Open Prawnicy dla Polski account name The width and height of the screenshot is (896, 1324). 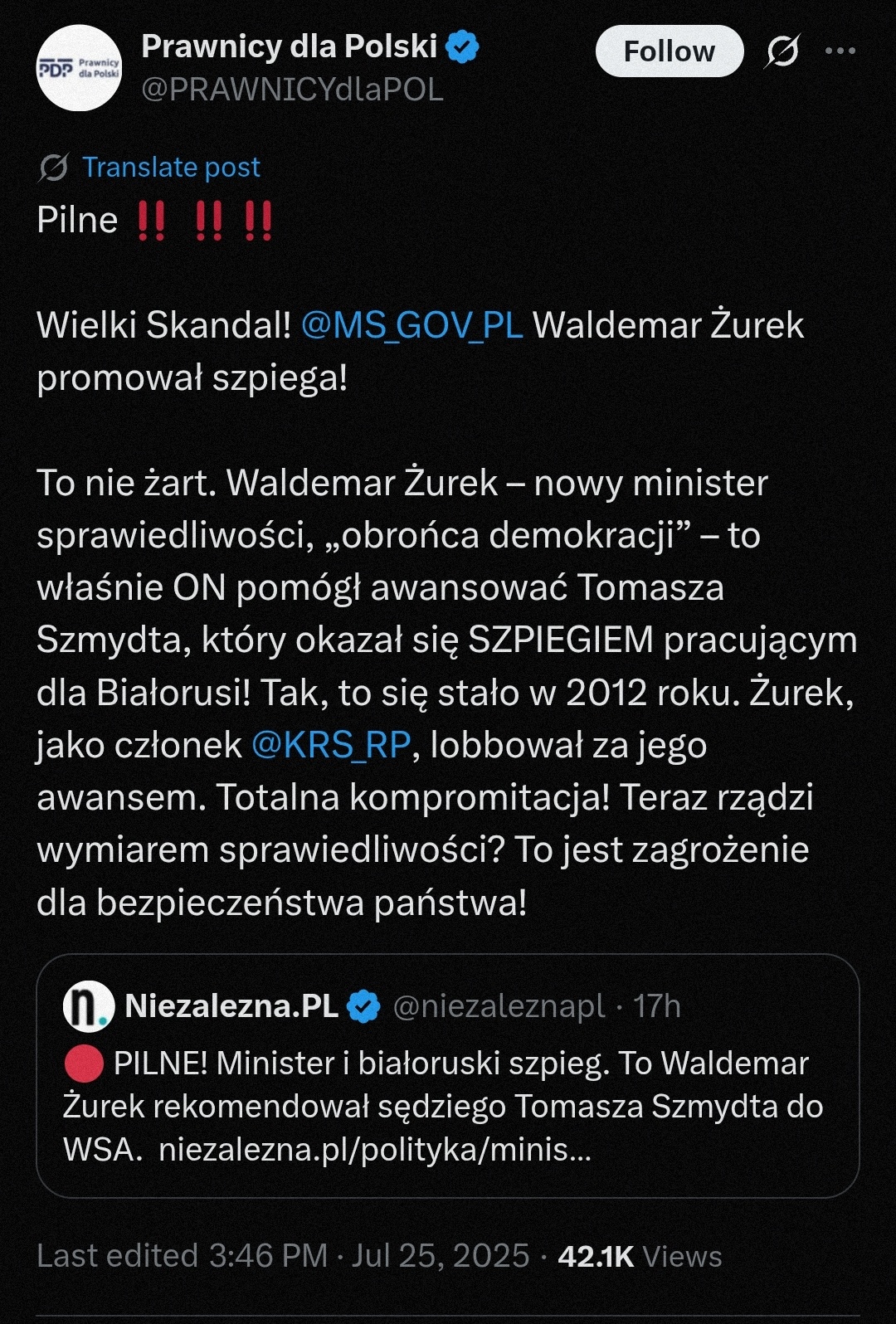click(289, 47)
